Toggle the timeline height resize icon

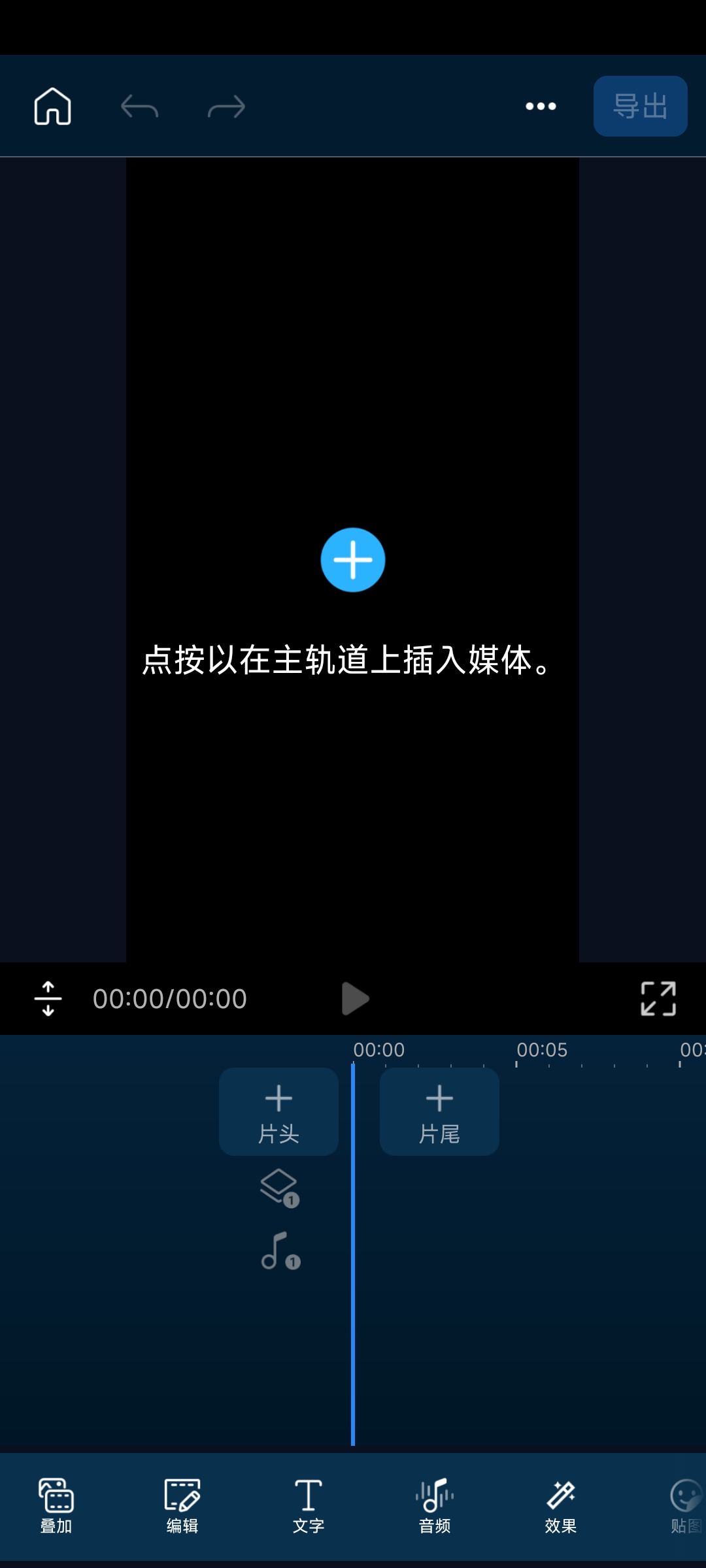(48, 998)
